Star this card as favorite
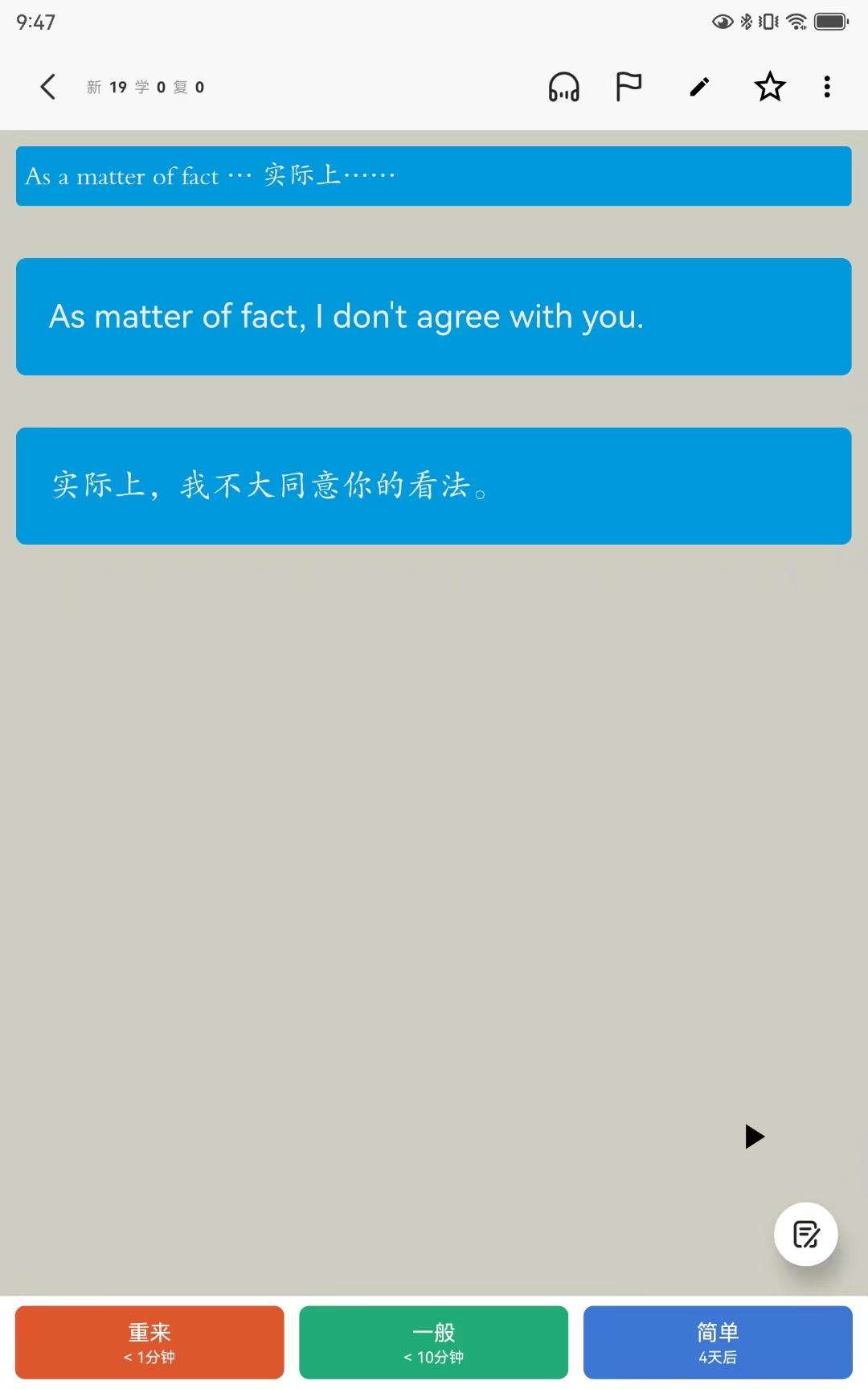The height and width of the screenshot is (1389, 868). 770,87
